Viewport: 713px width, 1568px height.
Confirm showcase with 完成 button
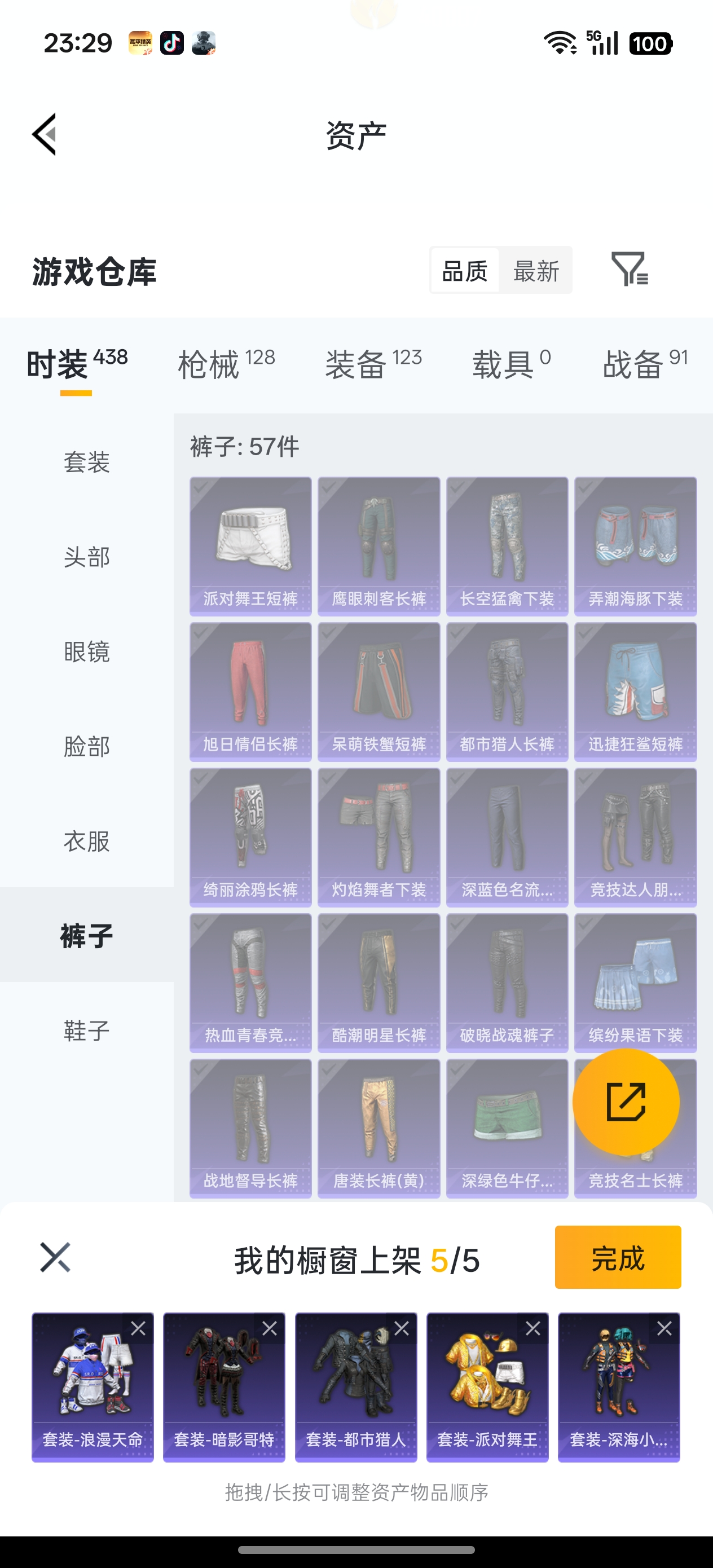[618, 1258]
